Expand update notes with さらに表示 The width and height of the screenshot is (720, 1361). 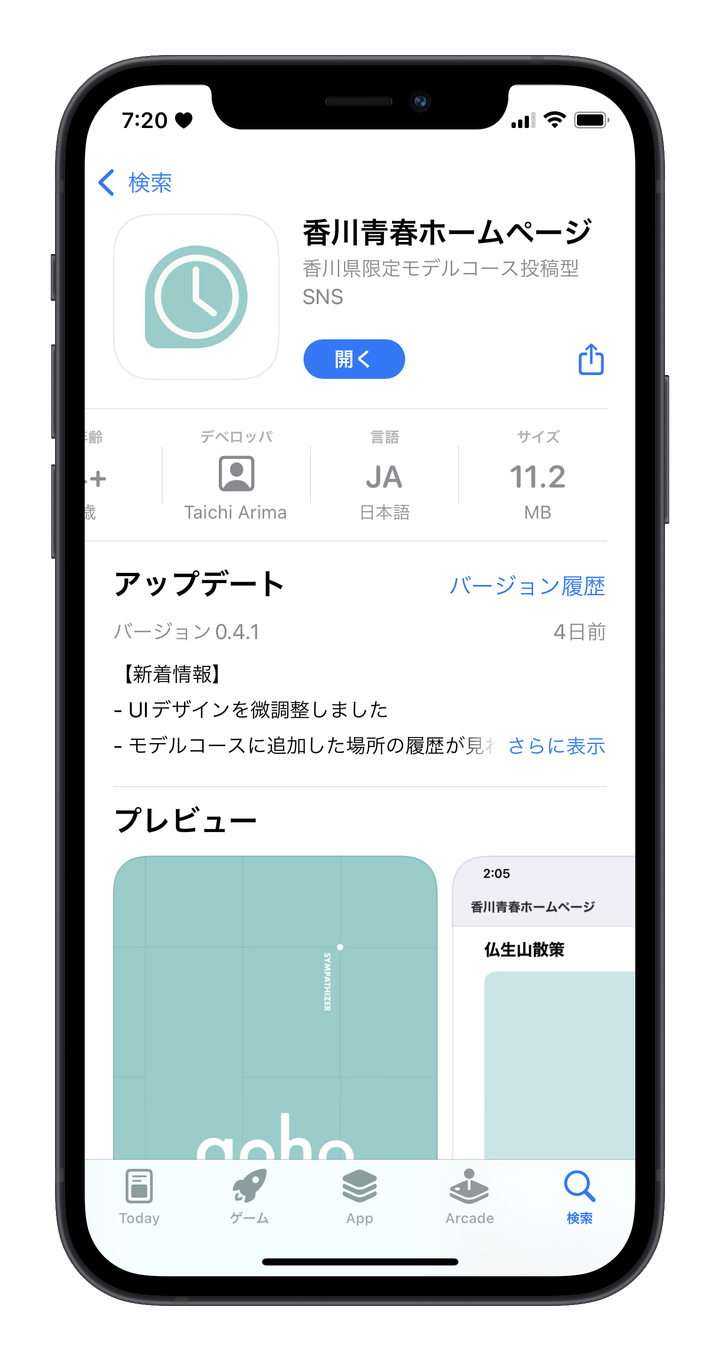tap(556, 746)
